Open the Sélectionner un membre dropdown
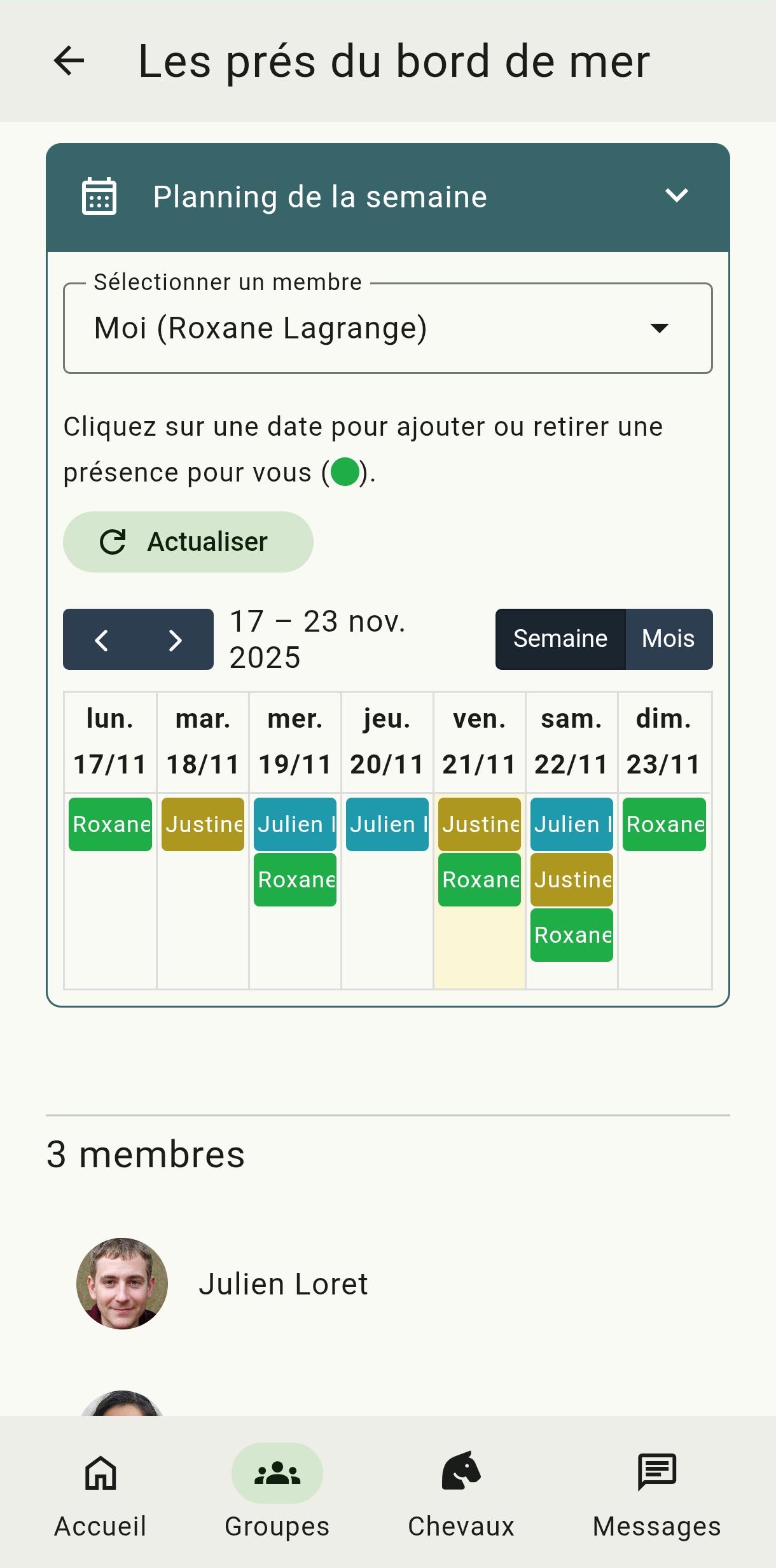Image resolution: width=776 pixels, height=1568 pixels. pos(387,328)
